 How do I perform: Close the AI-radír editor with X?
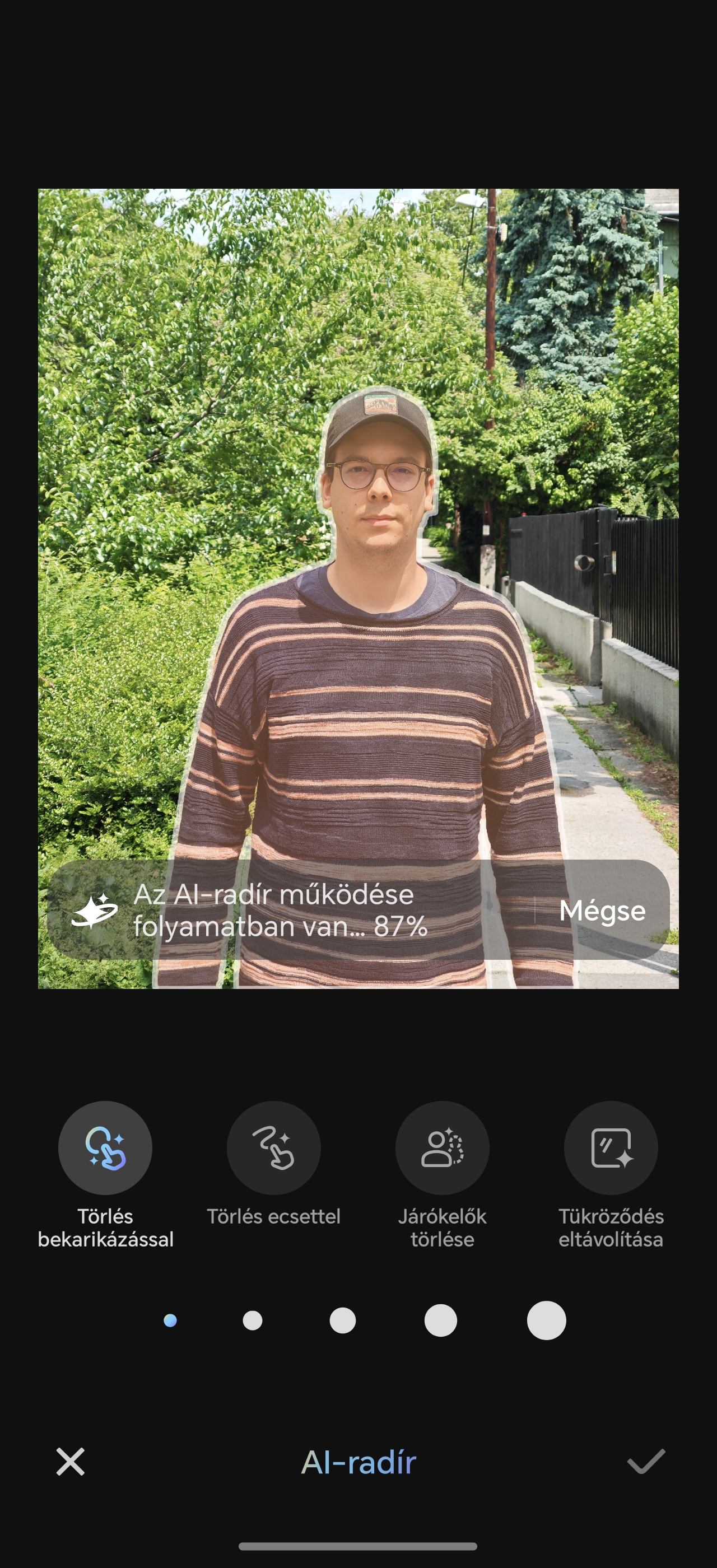tap(71, 1462)
